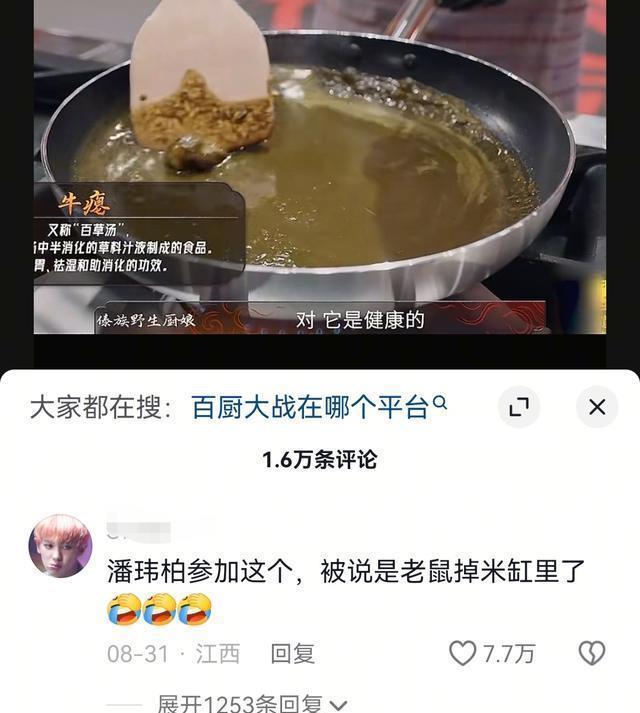The image size is (640, 713).
Task: Open the commenter's pink-haired avatar
Action: tap(60, 546)
